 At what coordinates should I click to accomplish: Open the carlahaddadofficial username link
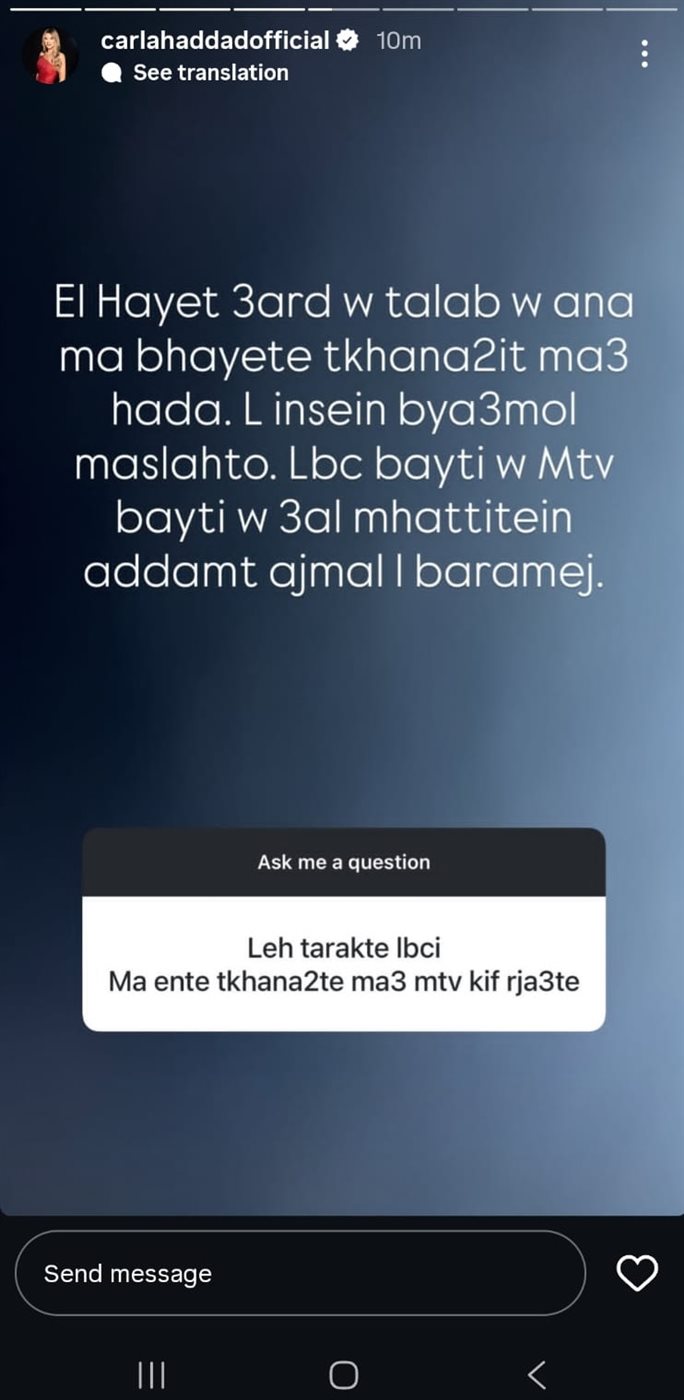pyautogui.click(x=215, y=40)
